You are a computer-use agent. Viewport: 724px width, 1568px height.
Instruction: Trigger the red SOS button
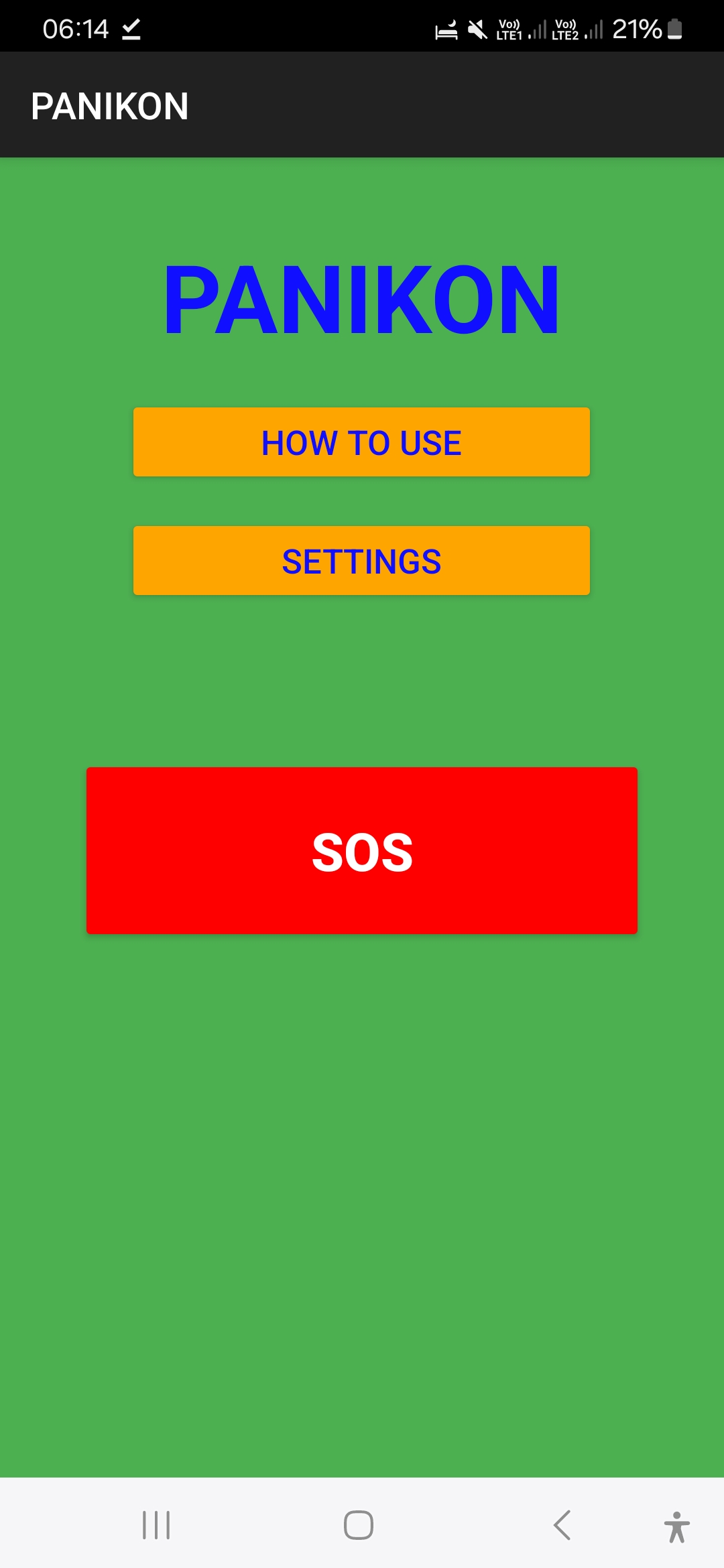pos(361,850)
